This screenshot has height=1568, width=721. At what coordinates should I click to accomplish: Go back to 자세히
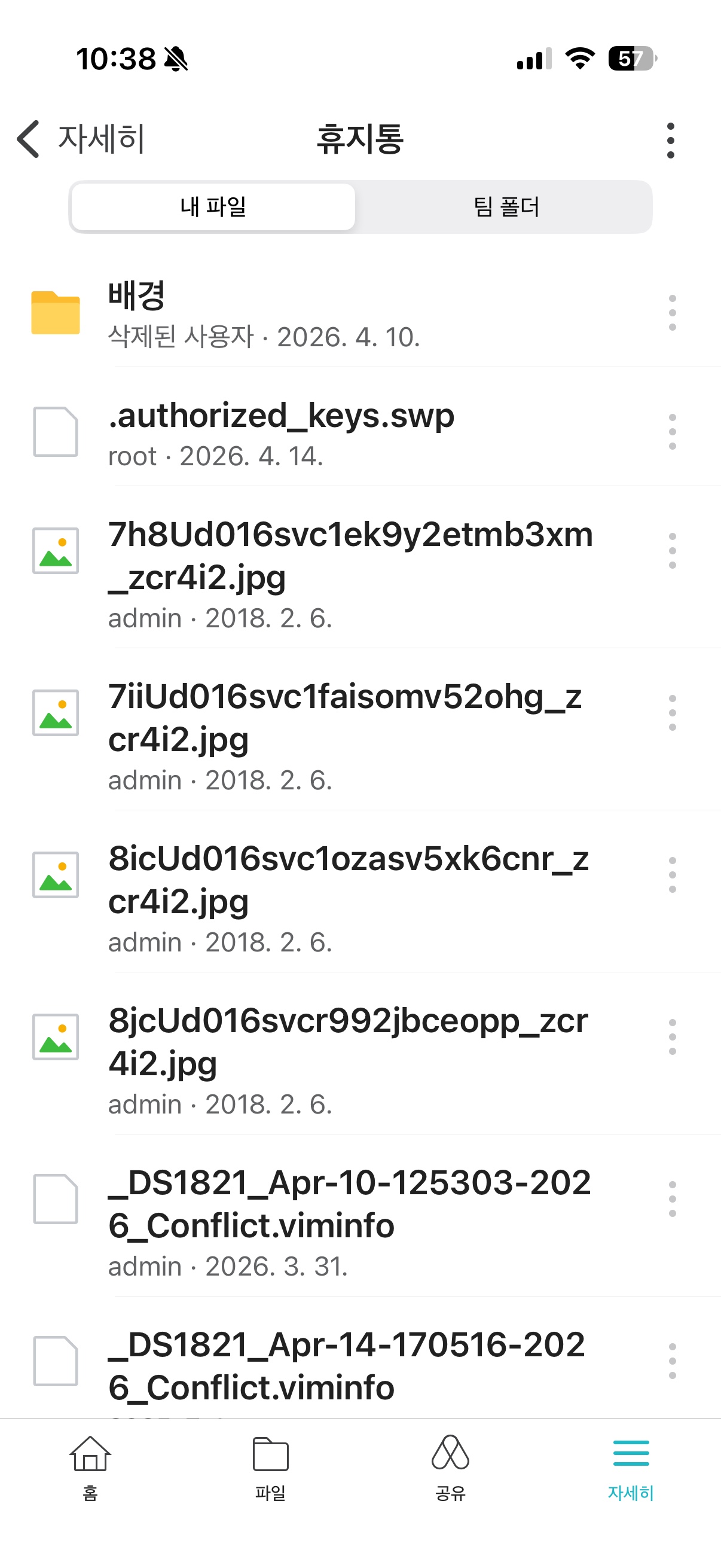coord(80,139)
